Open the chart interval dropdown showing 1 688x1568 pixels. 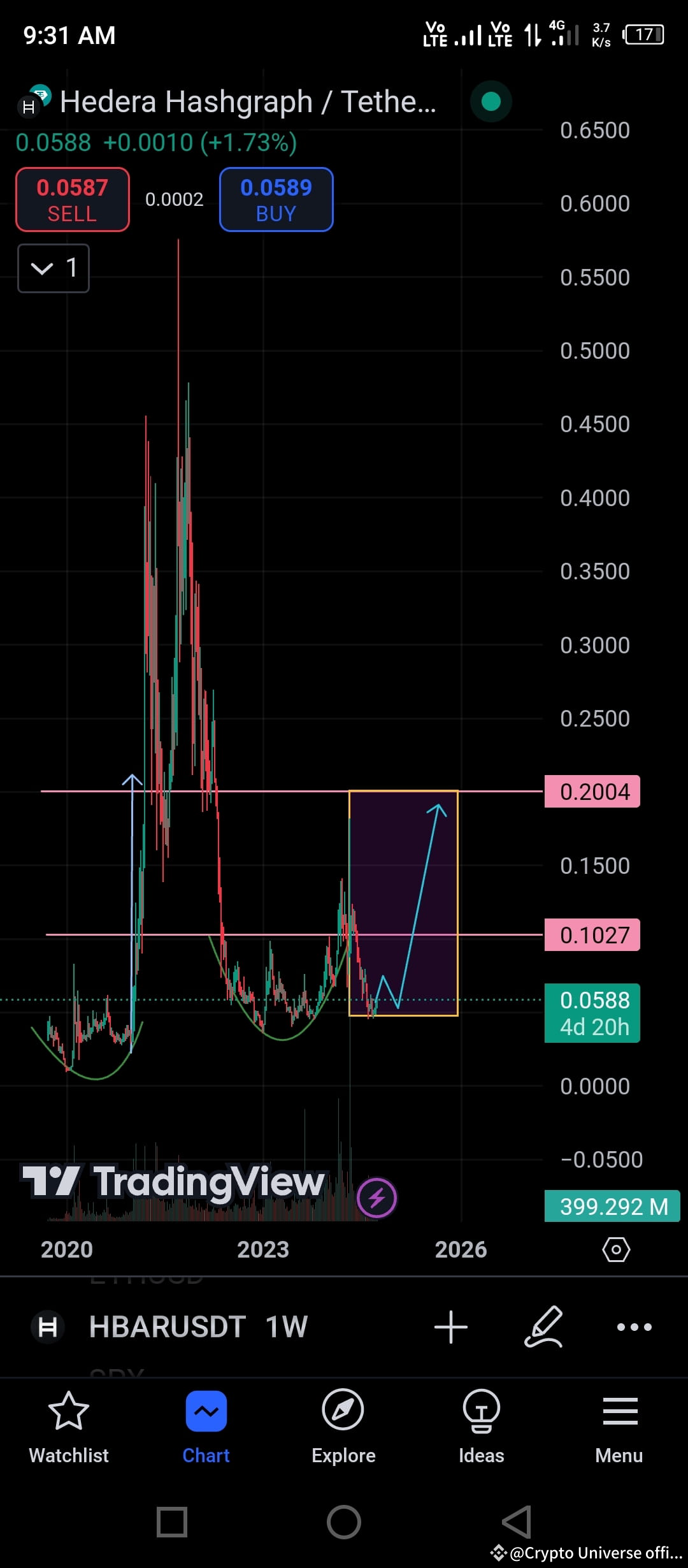click(54, 268)
